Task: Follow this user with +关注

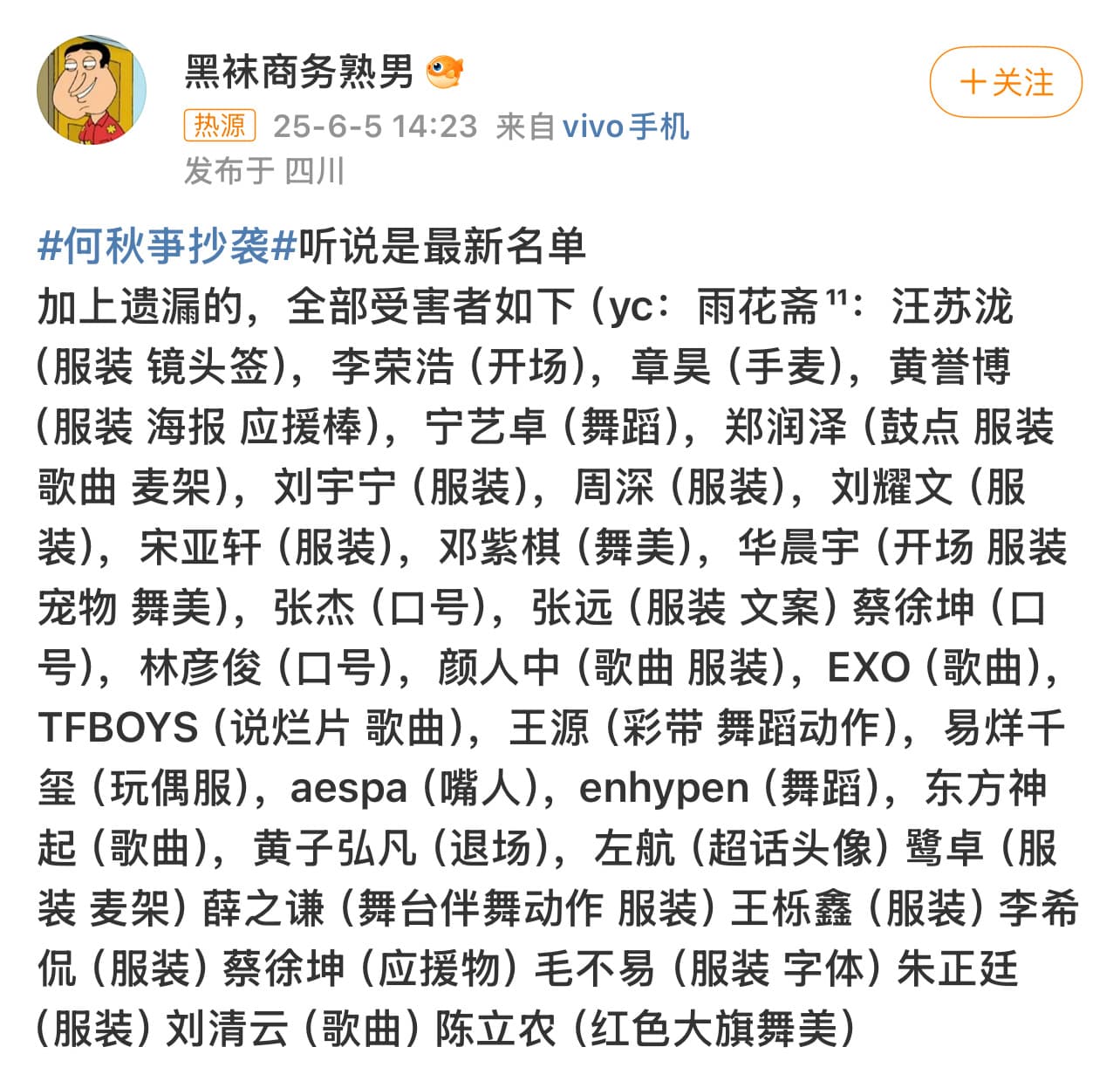Action: coord(1006,83)
